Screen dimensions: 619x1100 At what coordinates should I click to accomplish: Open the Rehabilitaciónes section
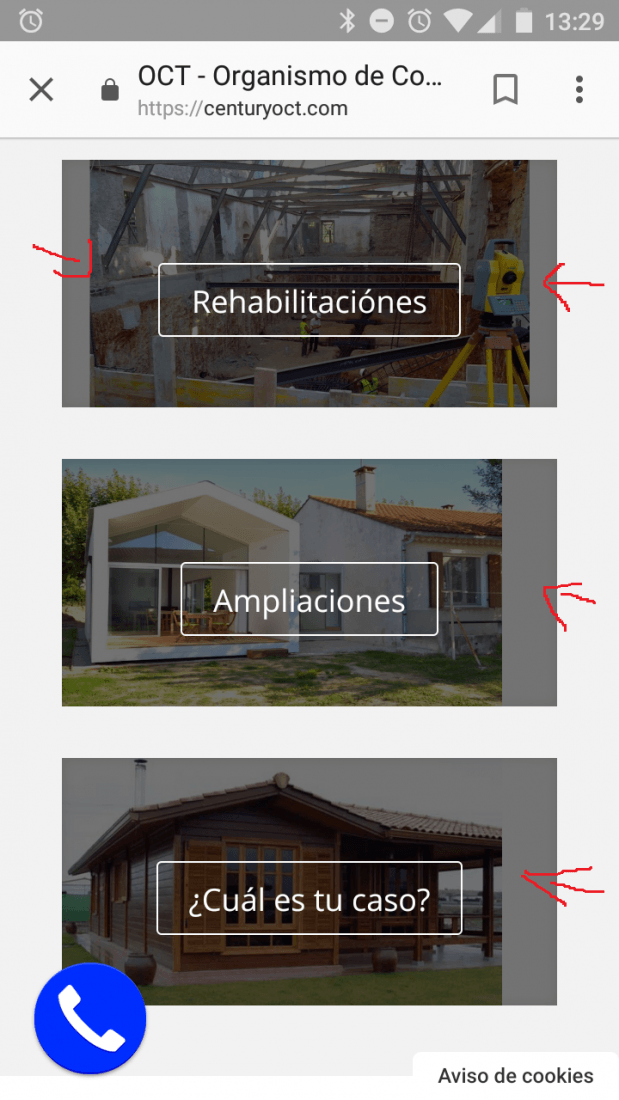(310, 300)
